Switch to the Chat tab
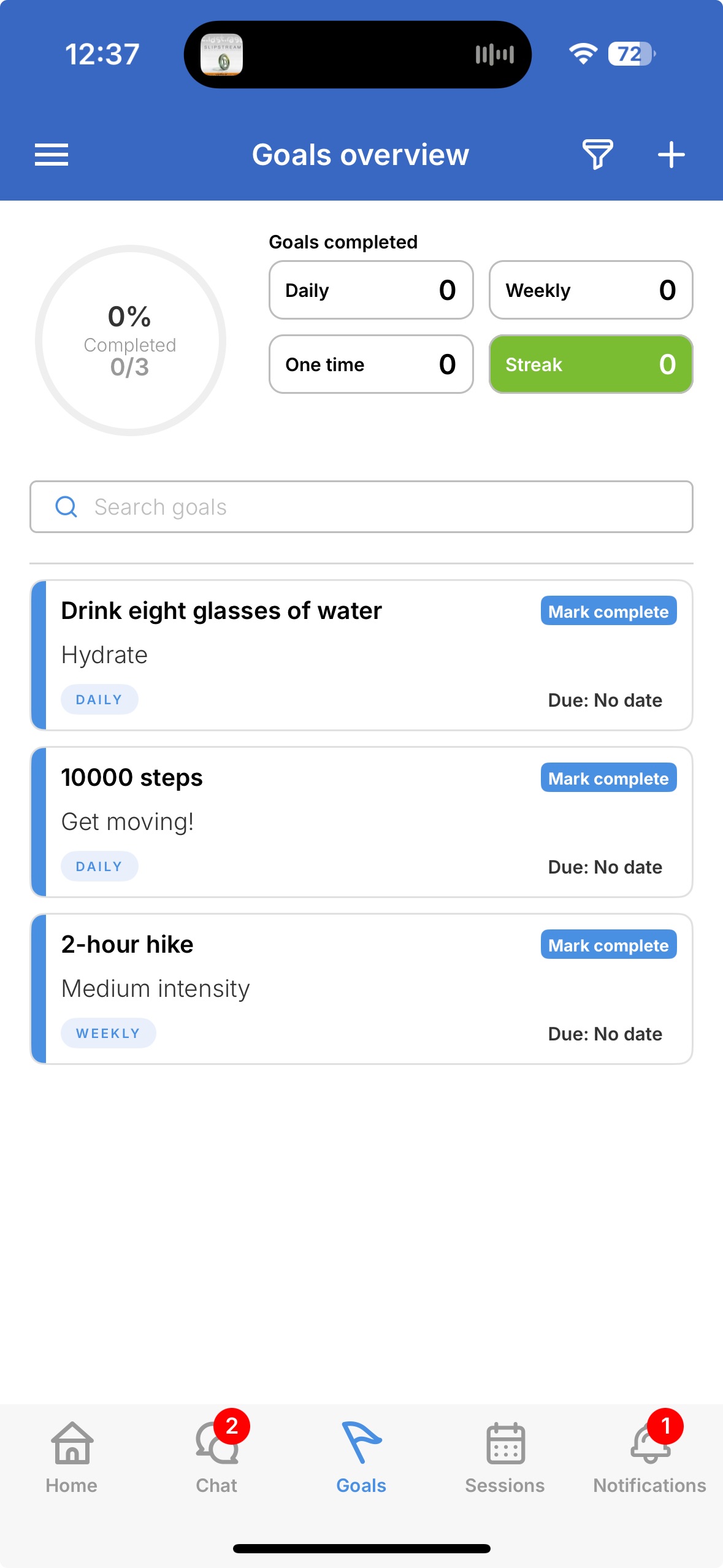723x1568 pixels. [217, 1458]
